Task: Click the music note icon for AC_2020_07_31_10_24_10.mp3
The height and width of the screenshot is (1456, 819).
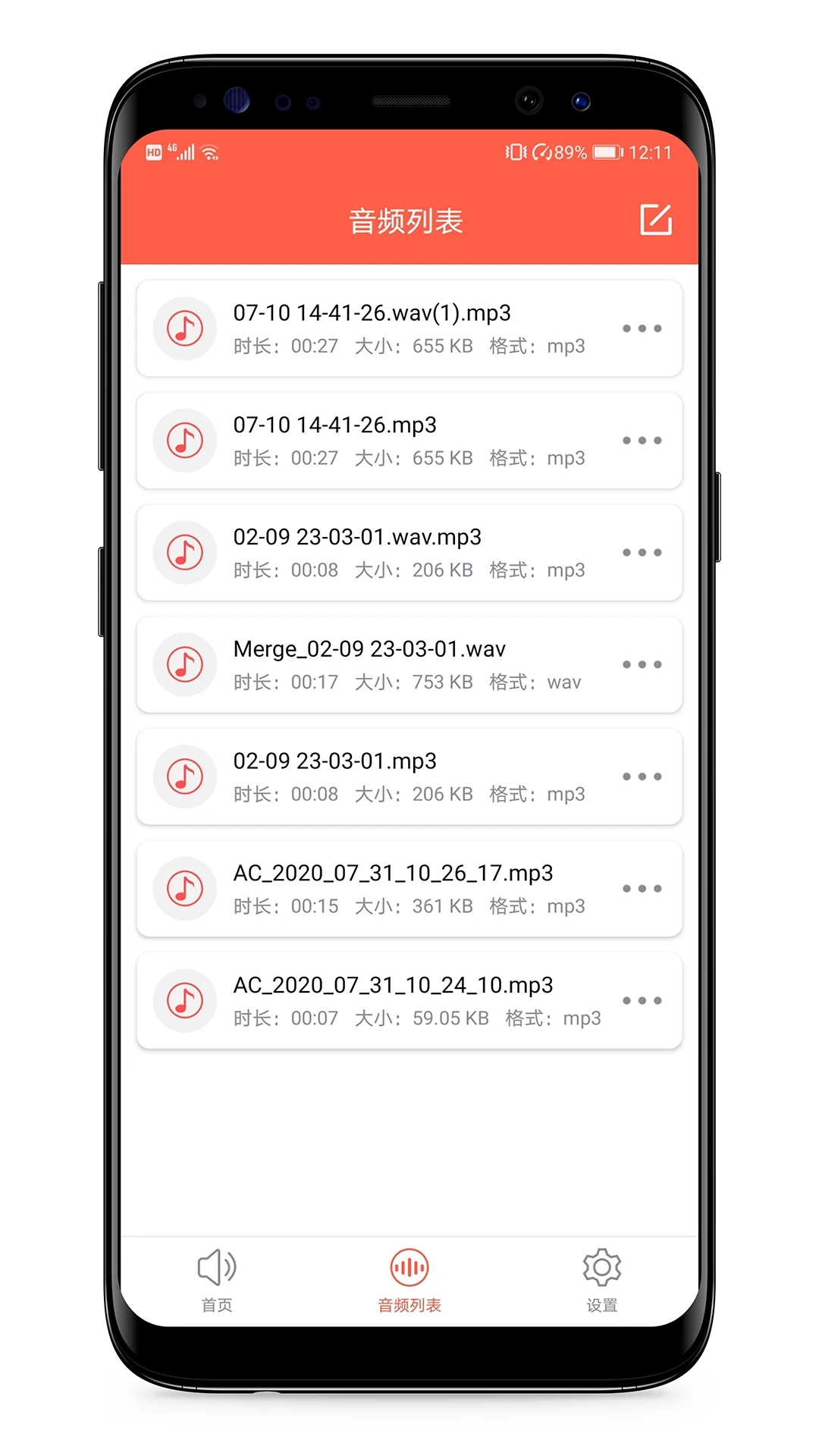Action: point(184,1000)
